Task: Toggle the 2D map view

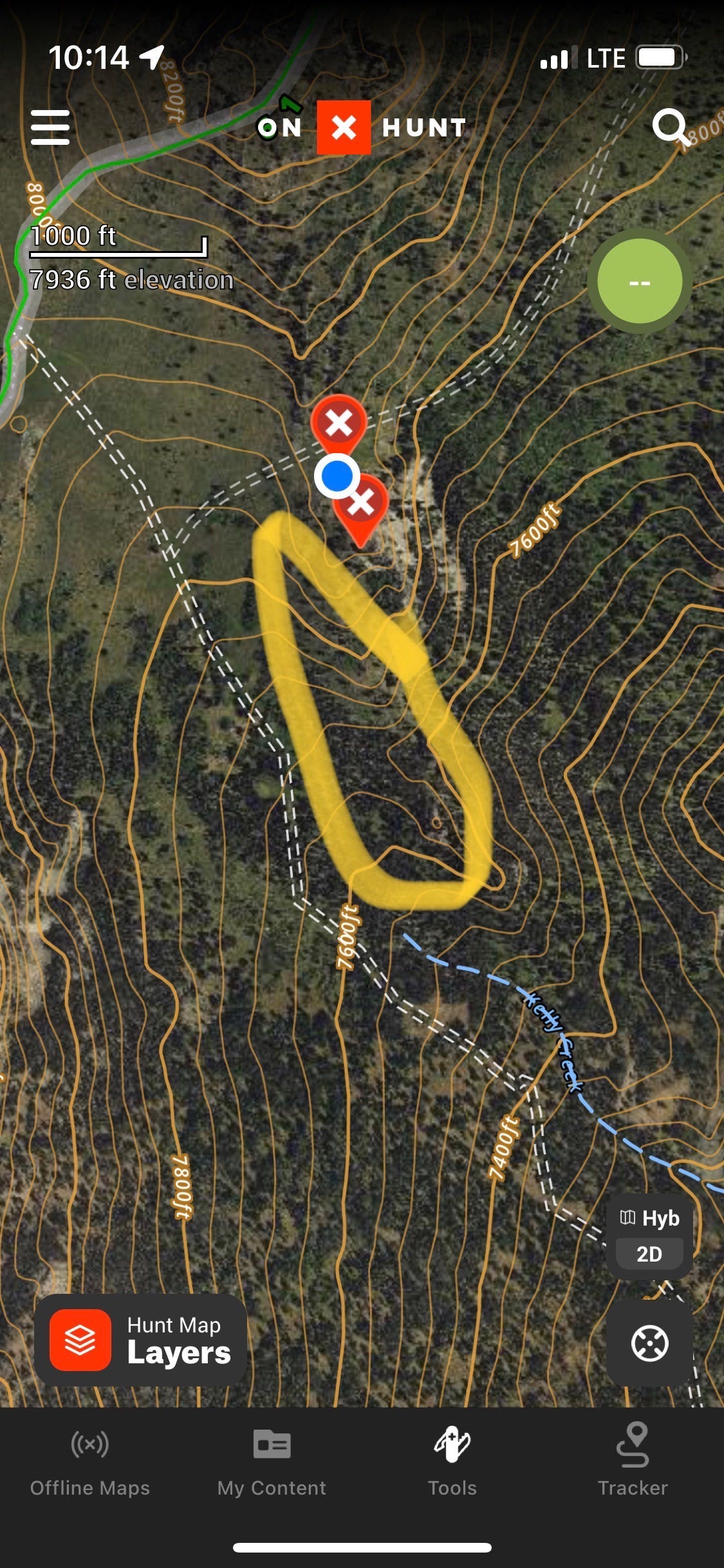Action: (649, 1254)
